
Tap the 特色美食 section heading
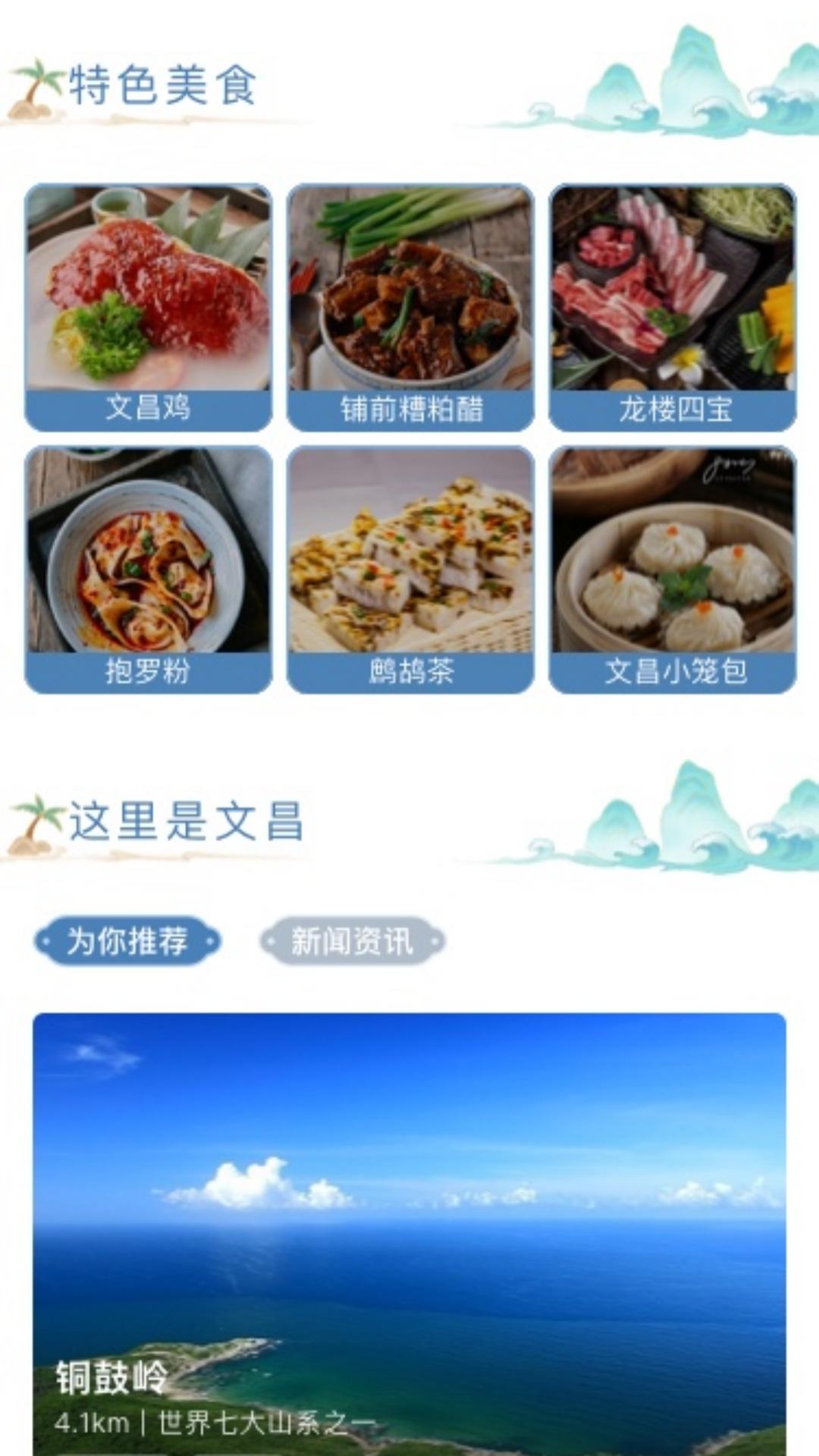[162, 86]
